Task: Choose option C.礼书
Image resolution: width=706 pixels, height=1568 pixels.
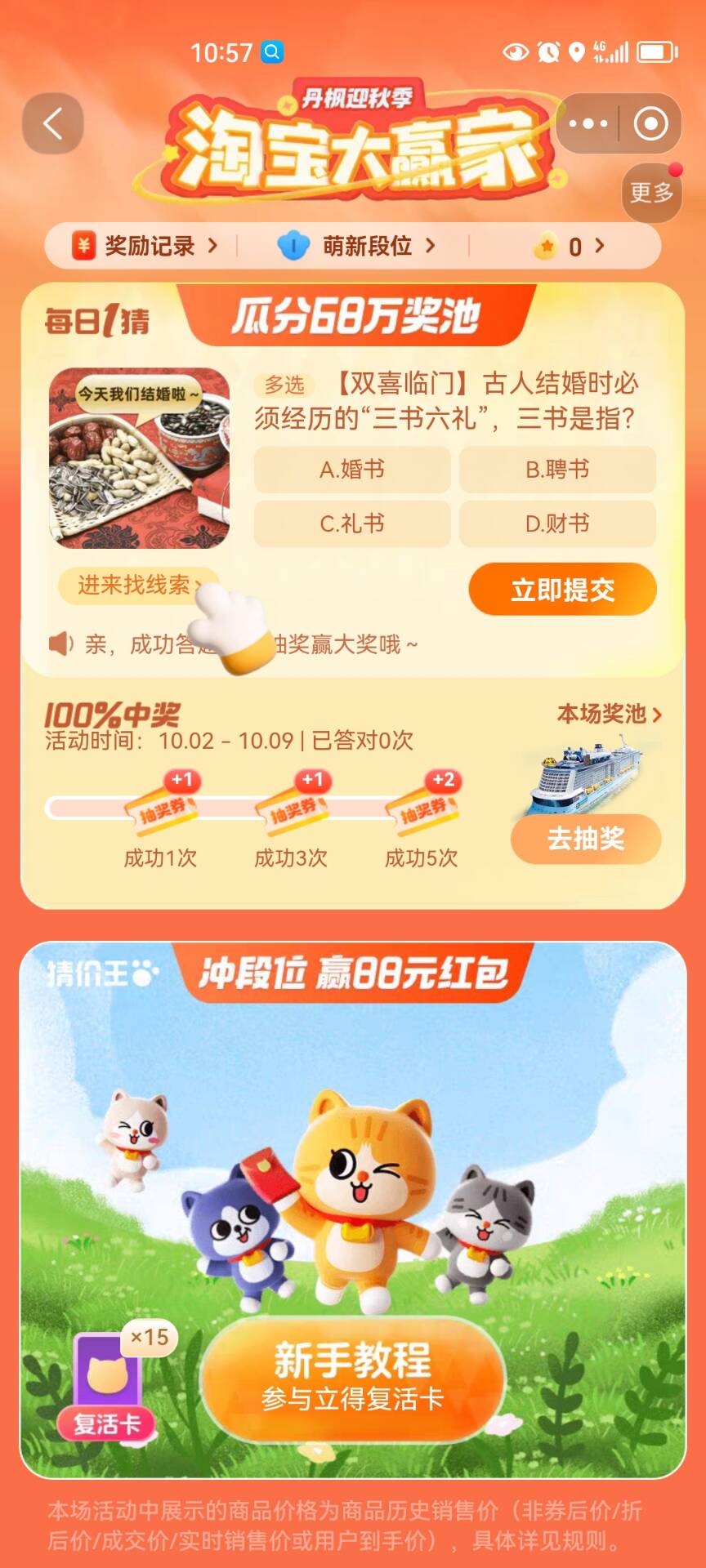Action: pyautogui.click(x=352, y=523)
